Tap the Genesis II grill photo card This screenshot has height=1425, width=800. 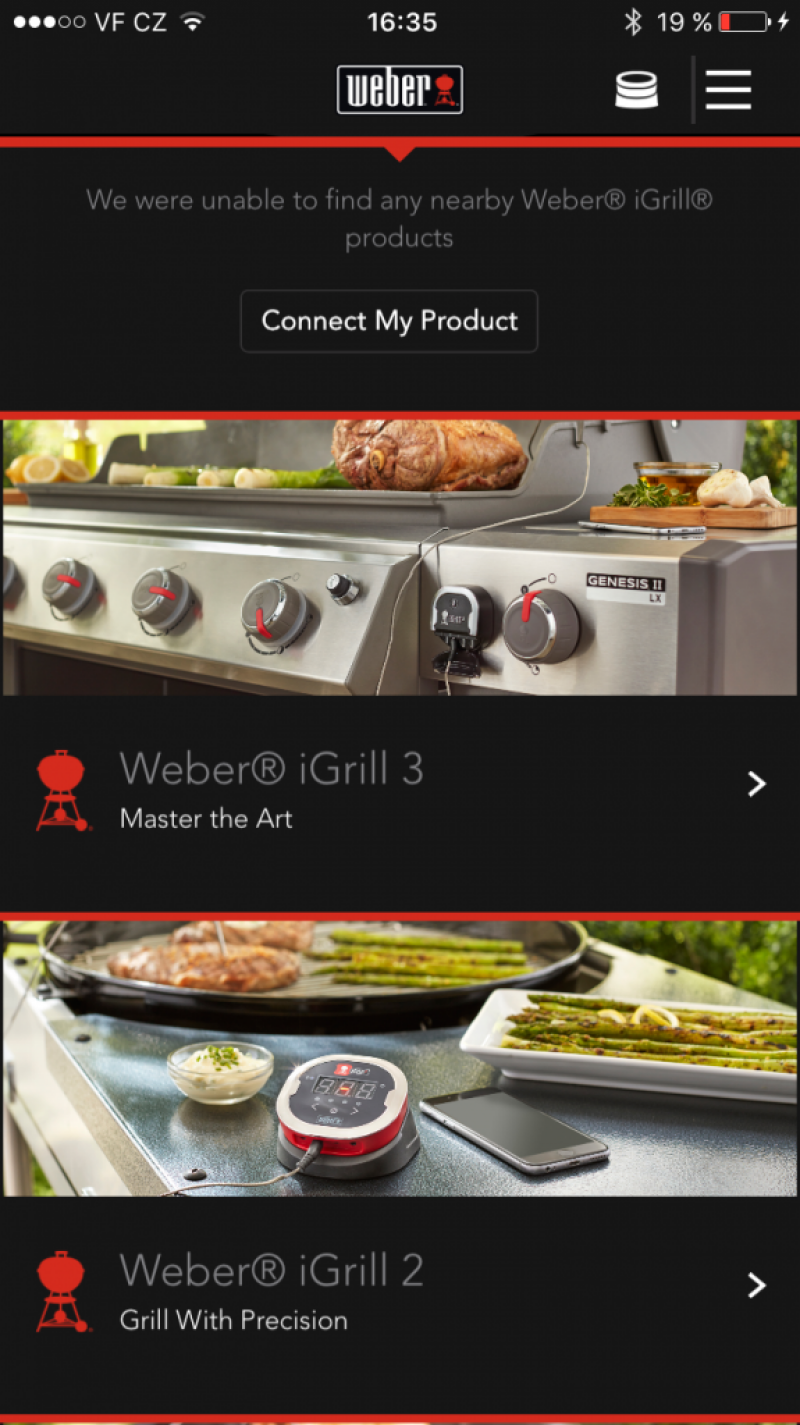coord(400,557)
